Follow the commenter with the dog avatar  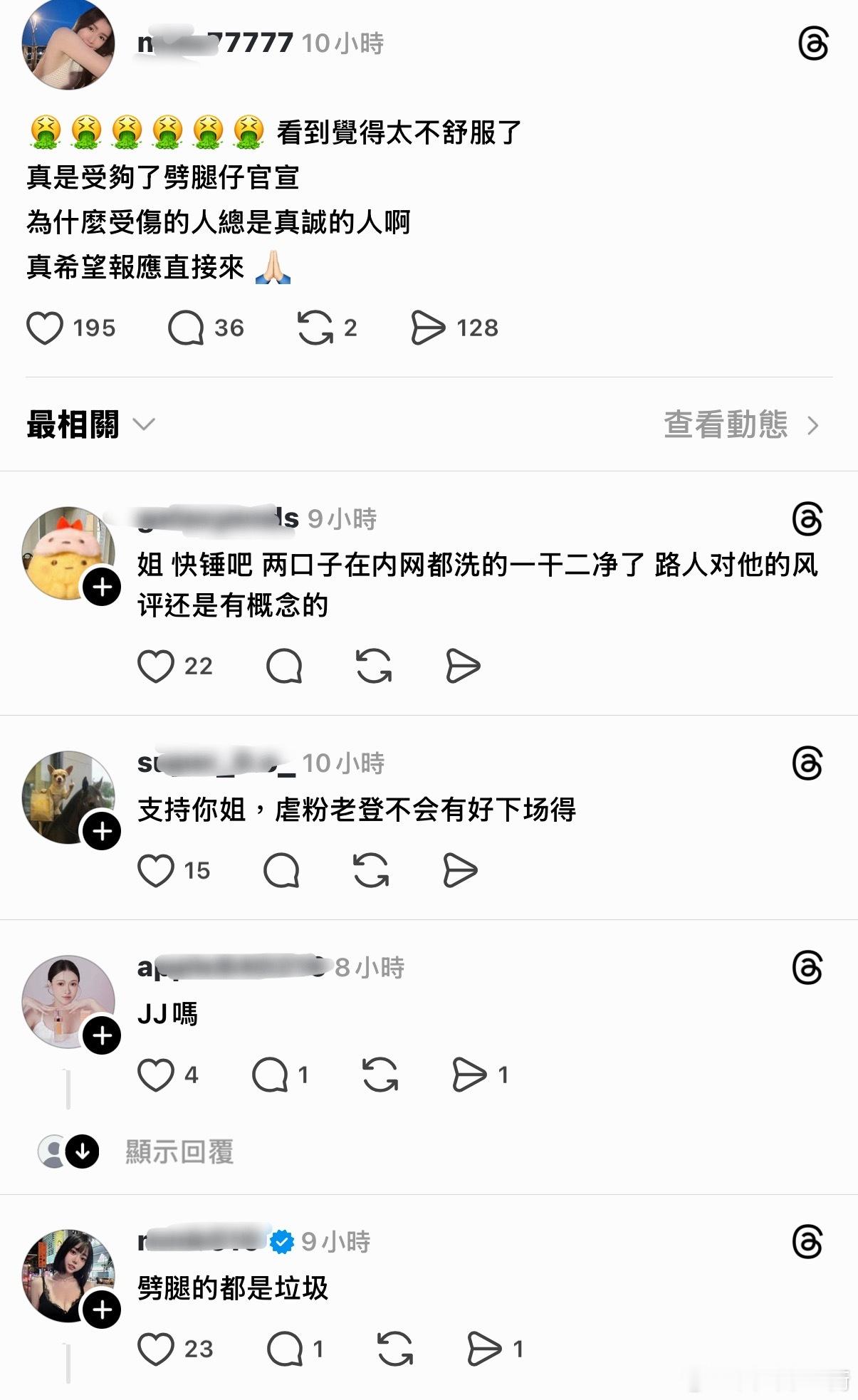(x=102, y=829)
